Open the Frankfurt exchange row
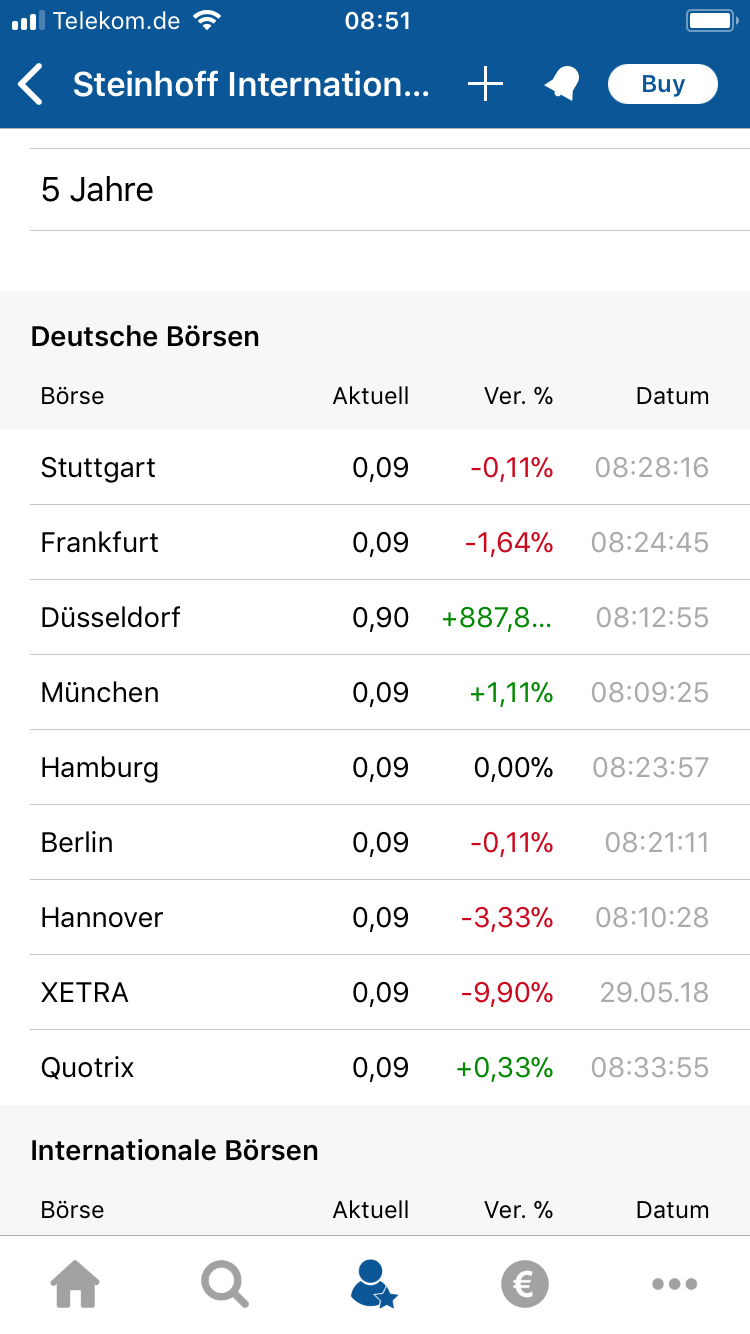The height and width of the screenshot is (1334, 750). coord(375,542)
